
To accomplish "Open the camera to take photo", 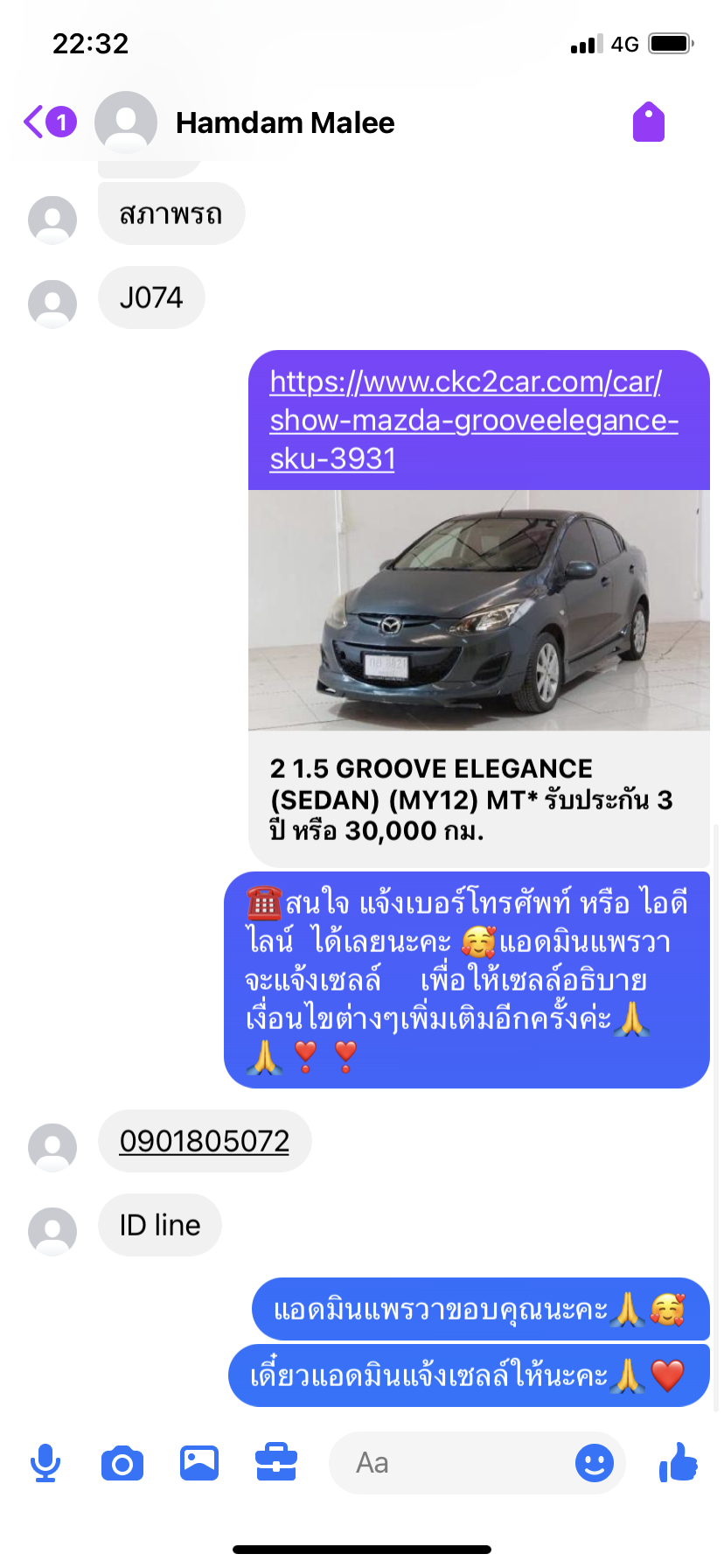I will click(x=122, y=1463).
